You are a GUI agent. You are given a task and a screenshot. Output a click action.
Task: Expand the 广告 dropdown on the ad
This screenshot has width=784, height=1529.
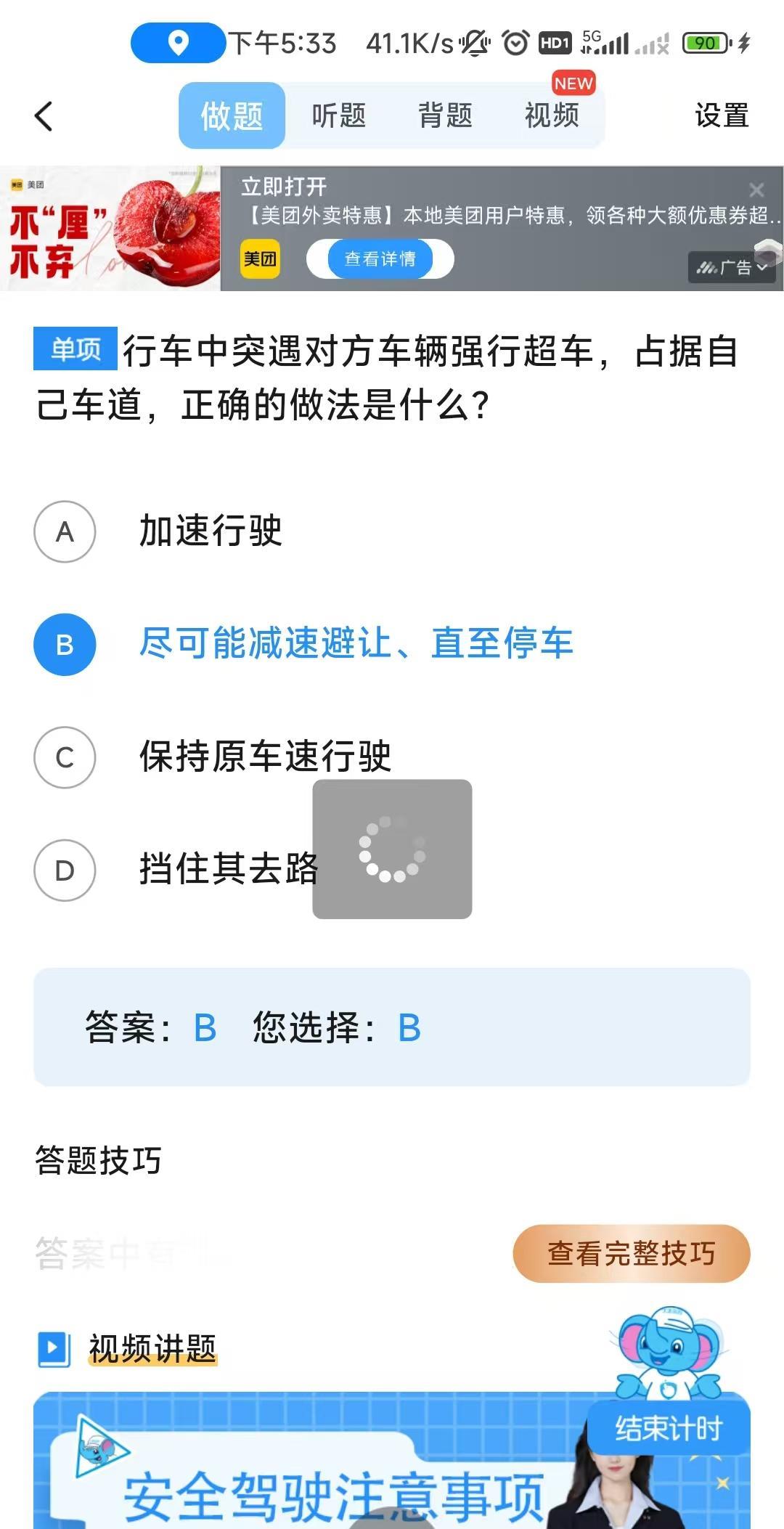coord(731,268)
